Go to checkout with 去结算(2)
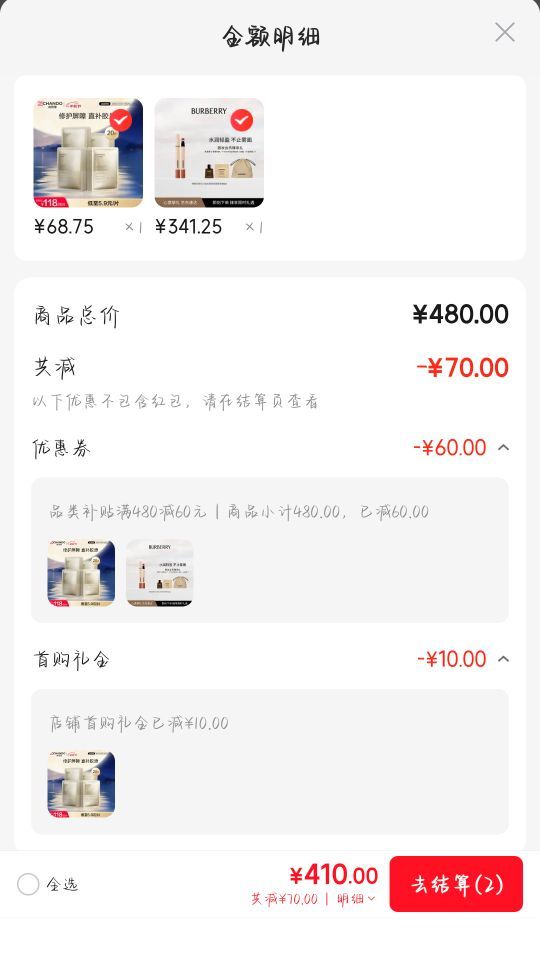Screen dimensions: 540x957 click(x=456, y=884)
